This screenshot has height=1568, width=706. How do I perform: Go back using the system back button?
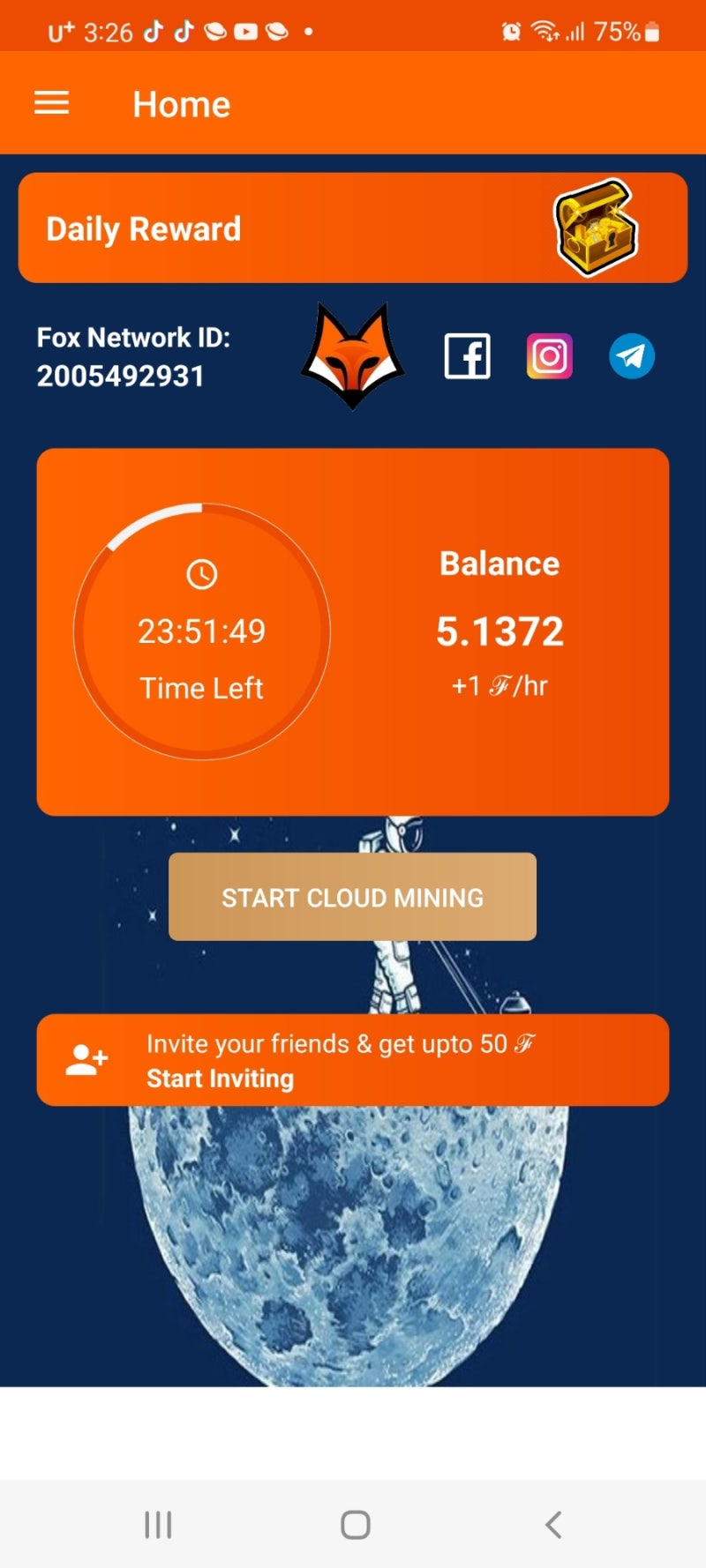click(553, 1525)
